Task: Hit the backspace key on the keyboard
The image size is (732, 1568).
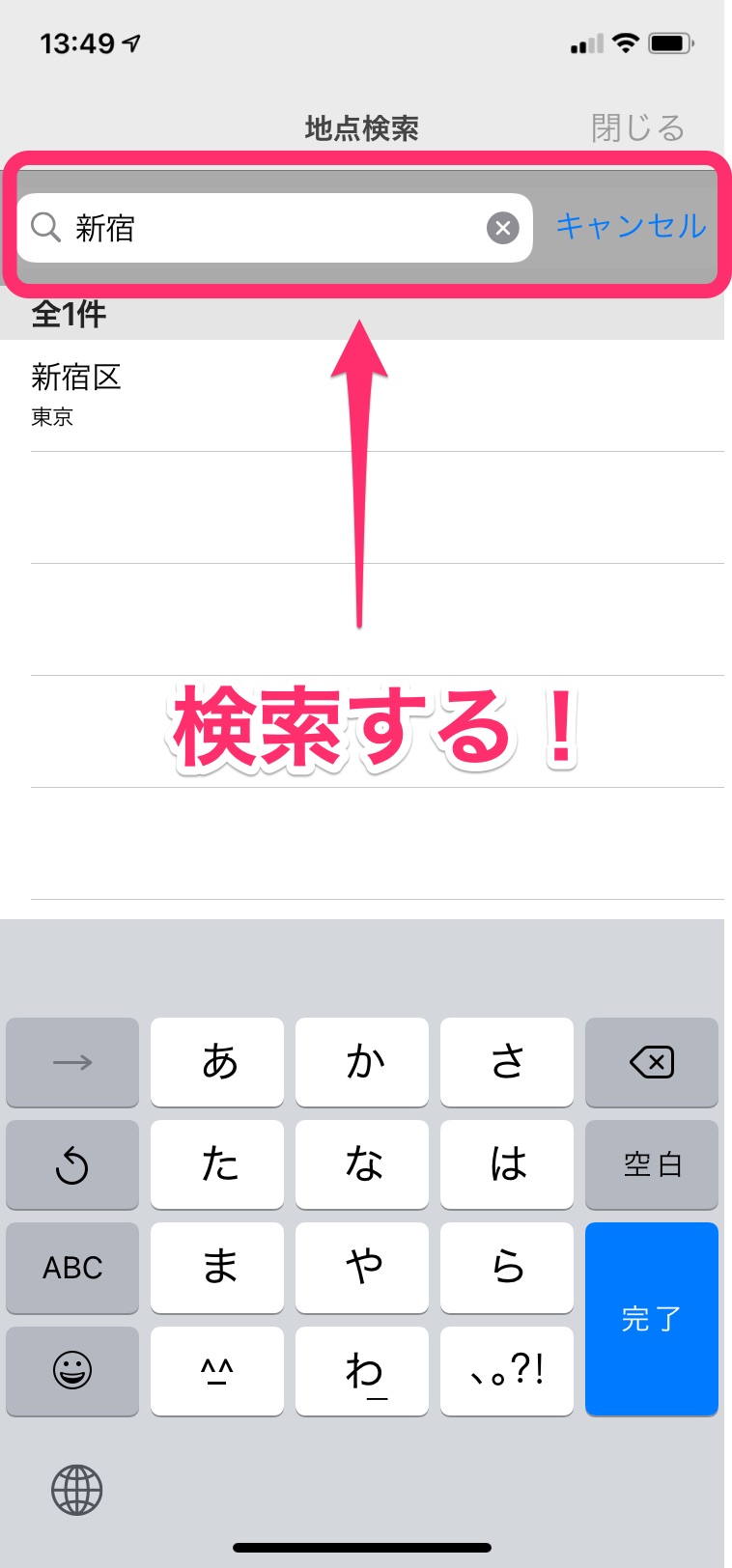Action: (651, 1062)
